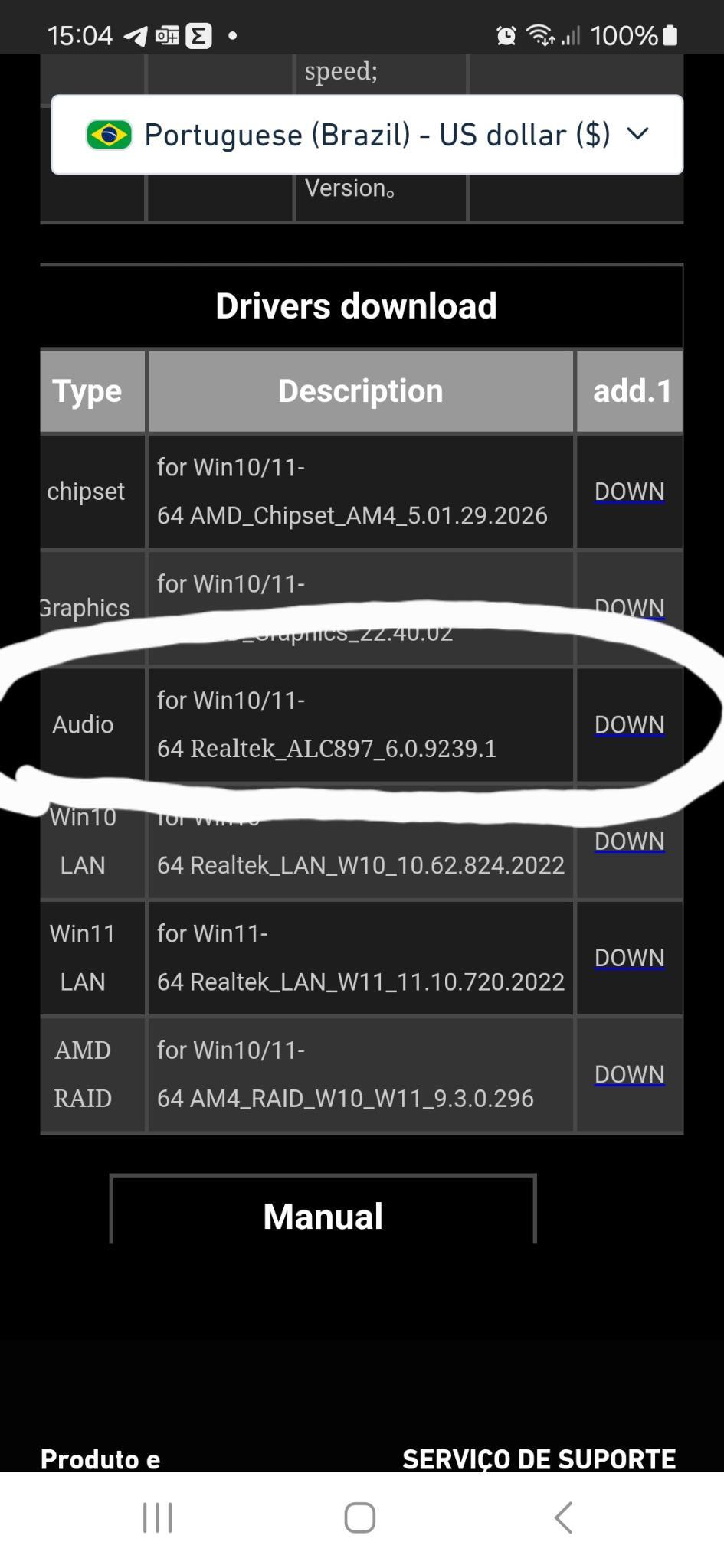This screenshot has height=1568, width=724.
Task: Open recent apps from the navigation bar
Action: click(158, 1517)
